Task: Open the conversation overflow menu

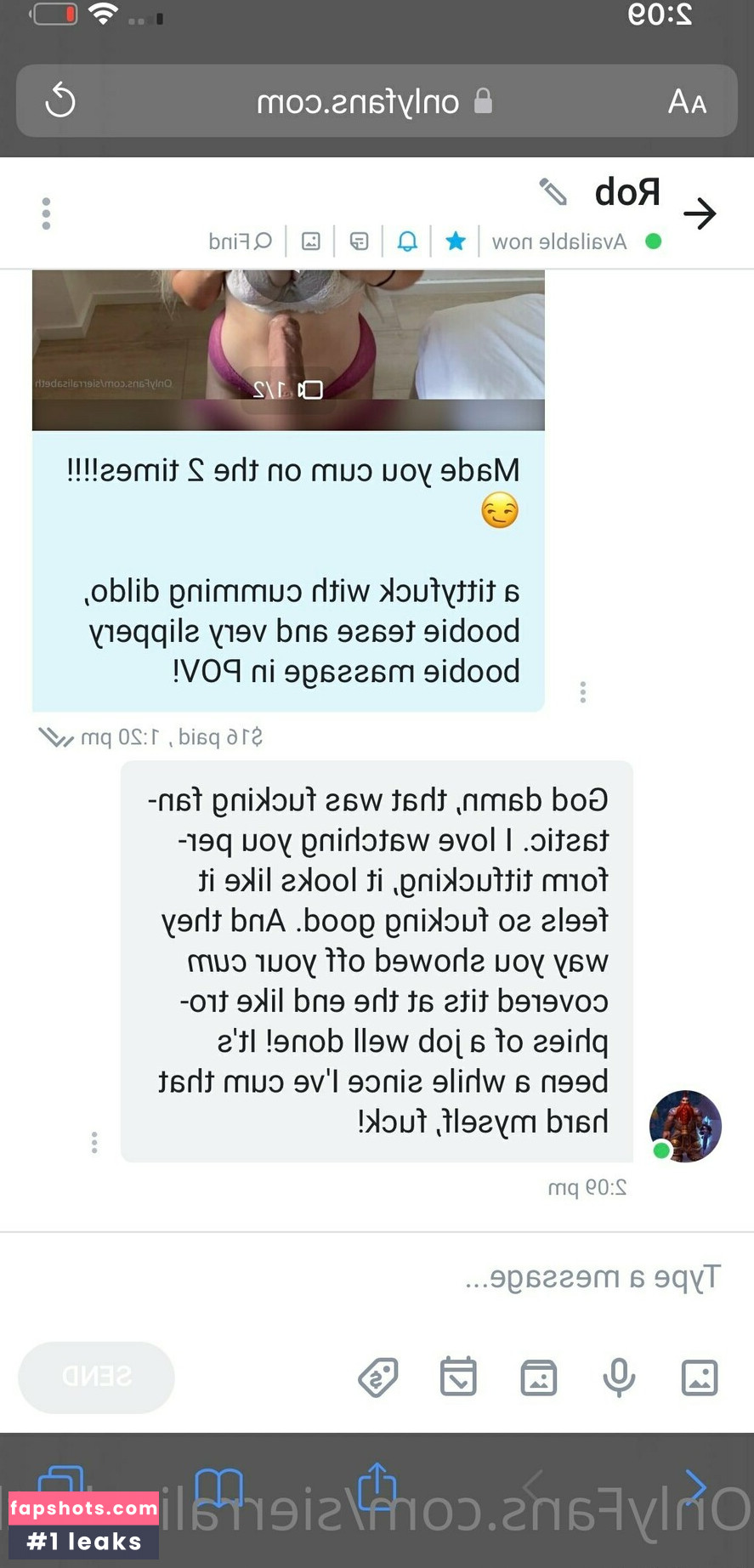Action: 46,213
